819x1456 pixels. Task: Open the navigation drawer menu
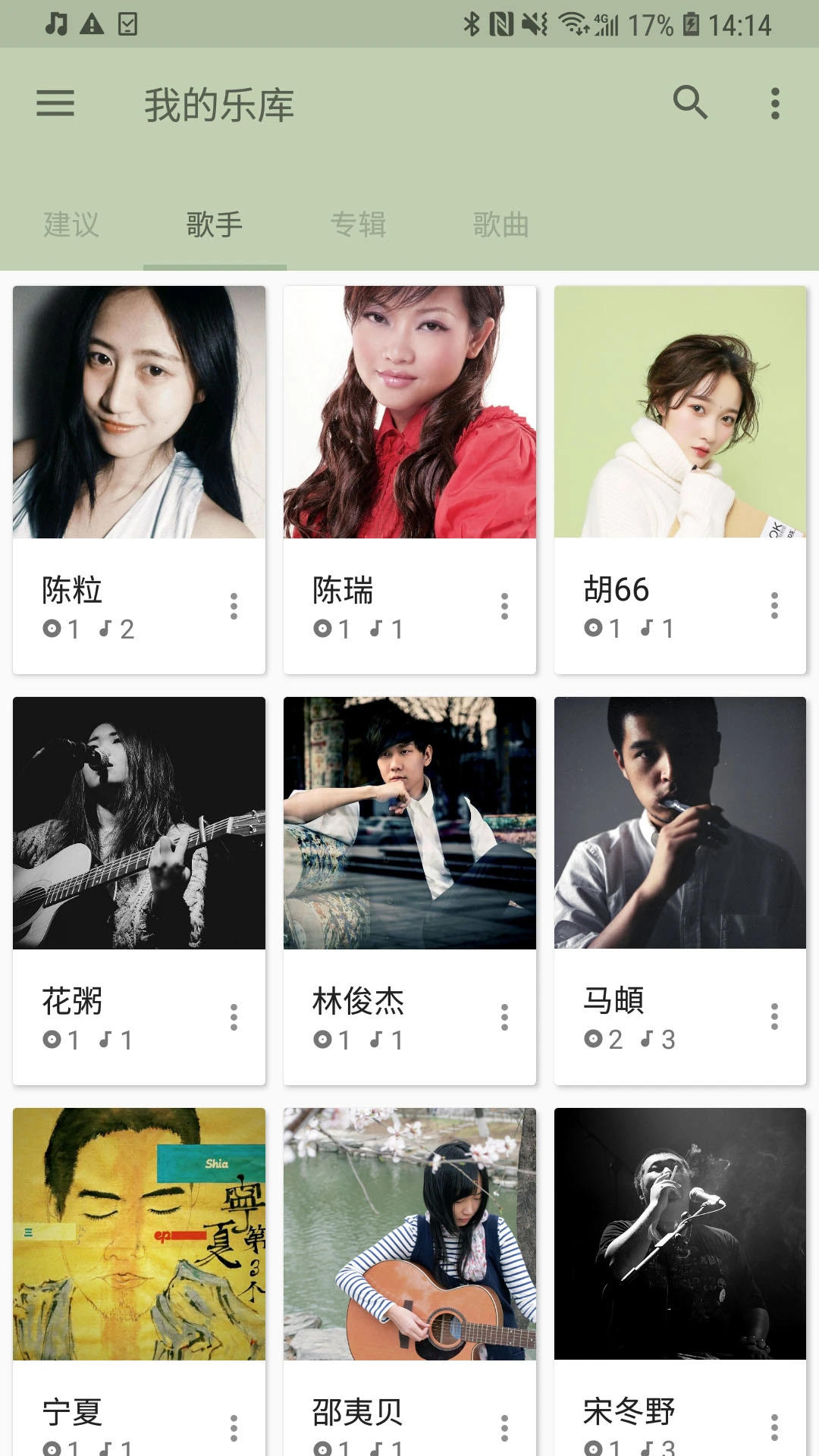57,104
